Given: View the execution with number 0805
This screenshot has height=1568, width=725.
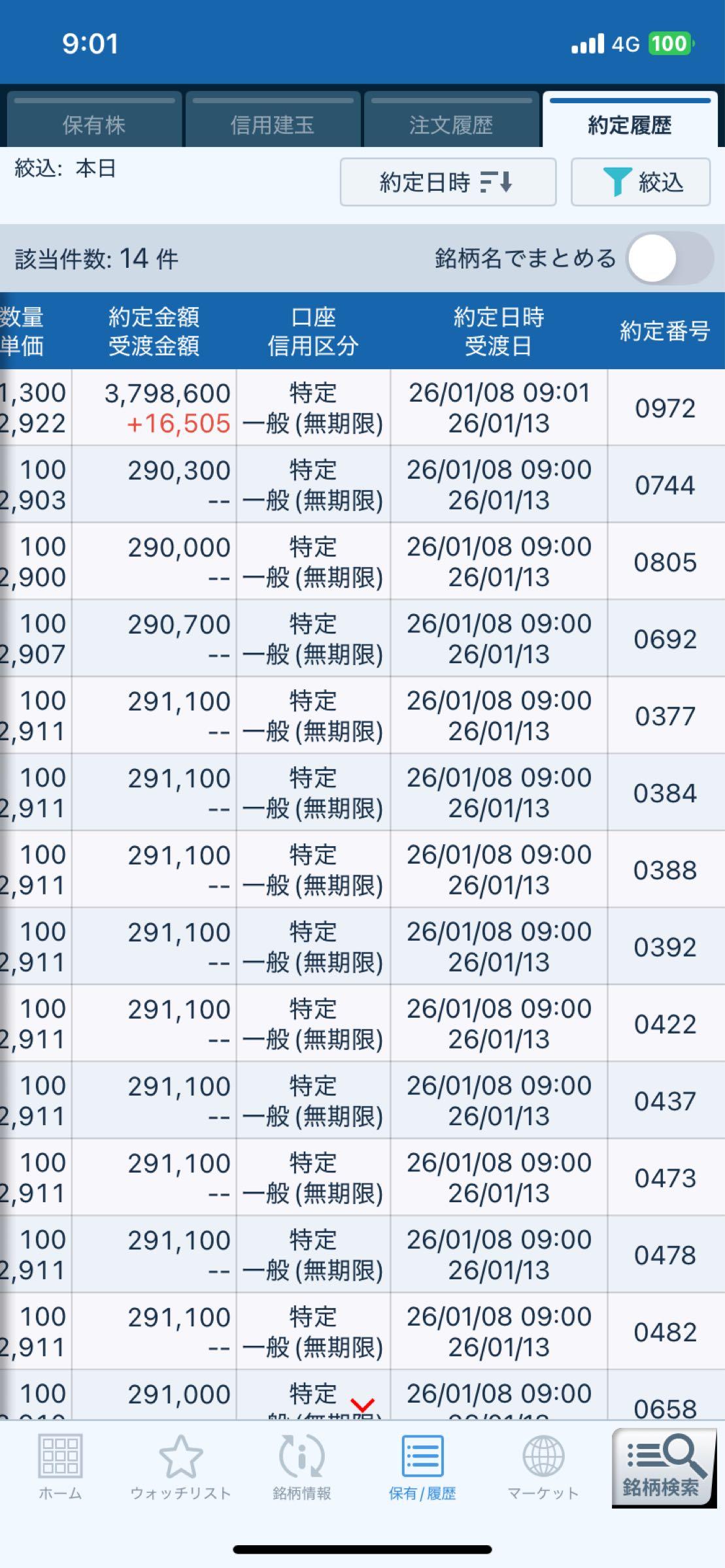Looking at the screenshot, I should click(362, 562).
